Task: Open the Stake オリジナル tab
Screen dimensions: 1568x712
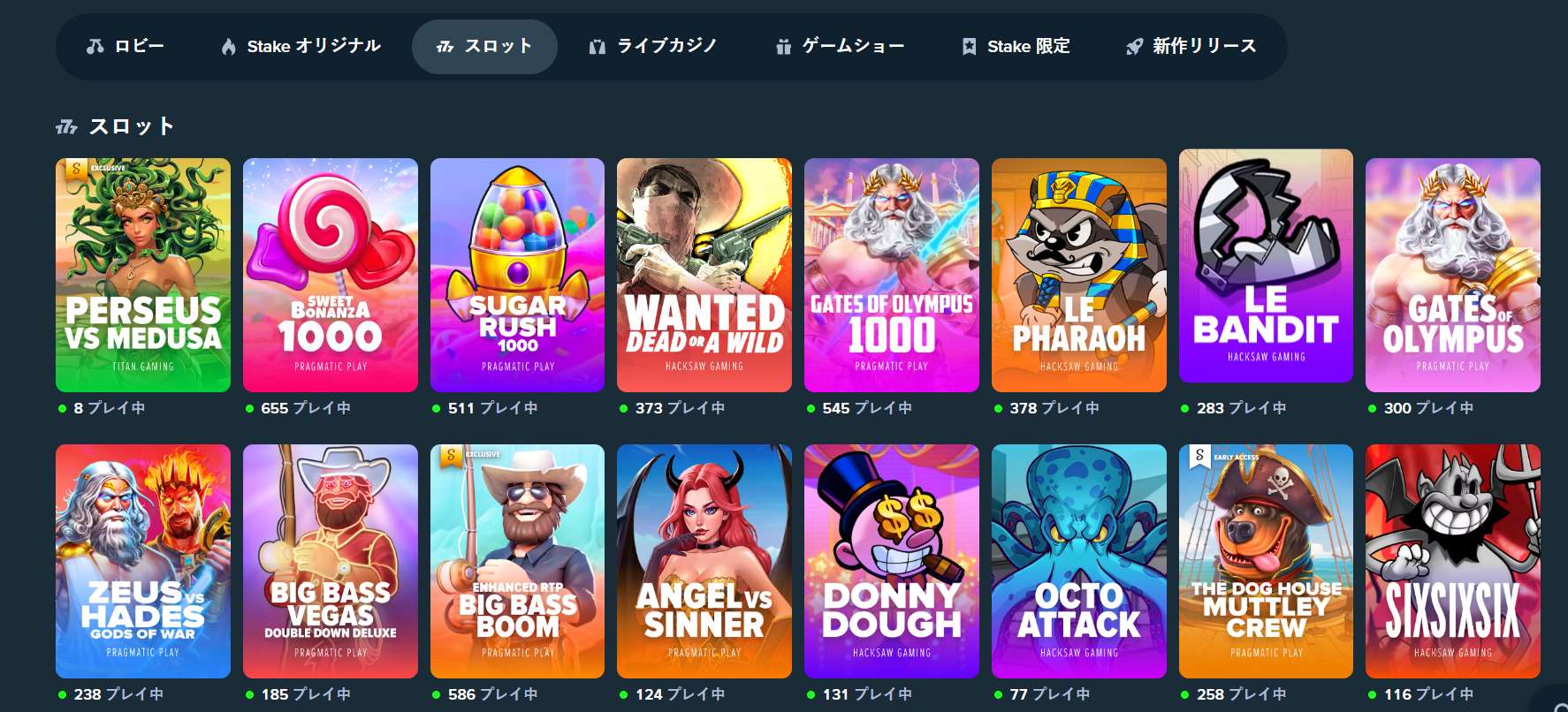Action: point(301,46)
